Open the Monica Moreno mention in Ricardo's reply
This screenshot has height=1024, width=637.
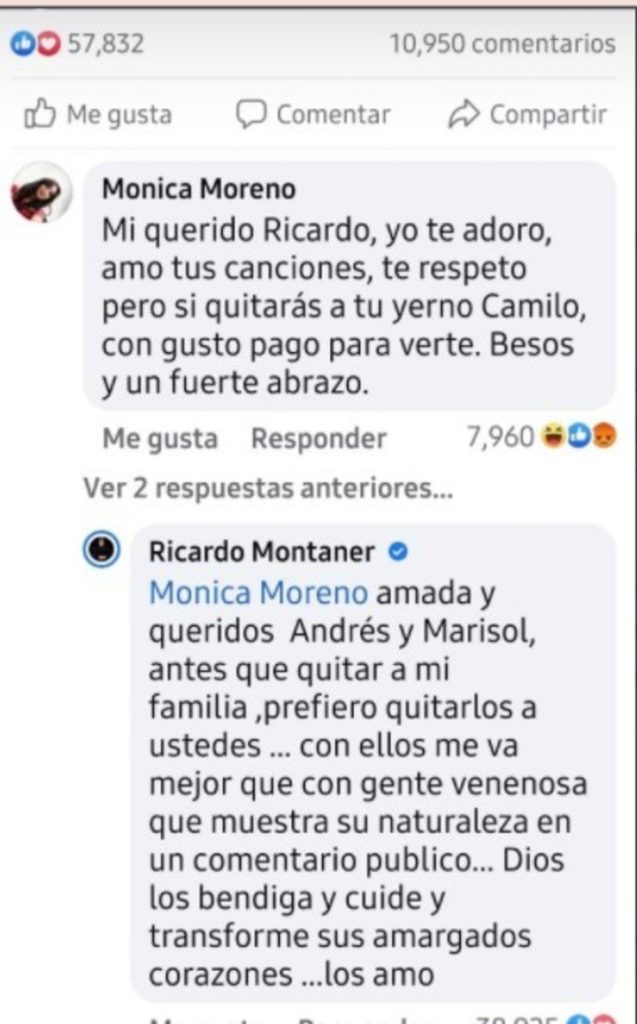tap(259, 593)
